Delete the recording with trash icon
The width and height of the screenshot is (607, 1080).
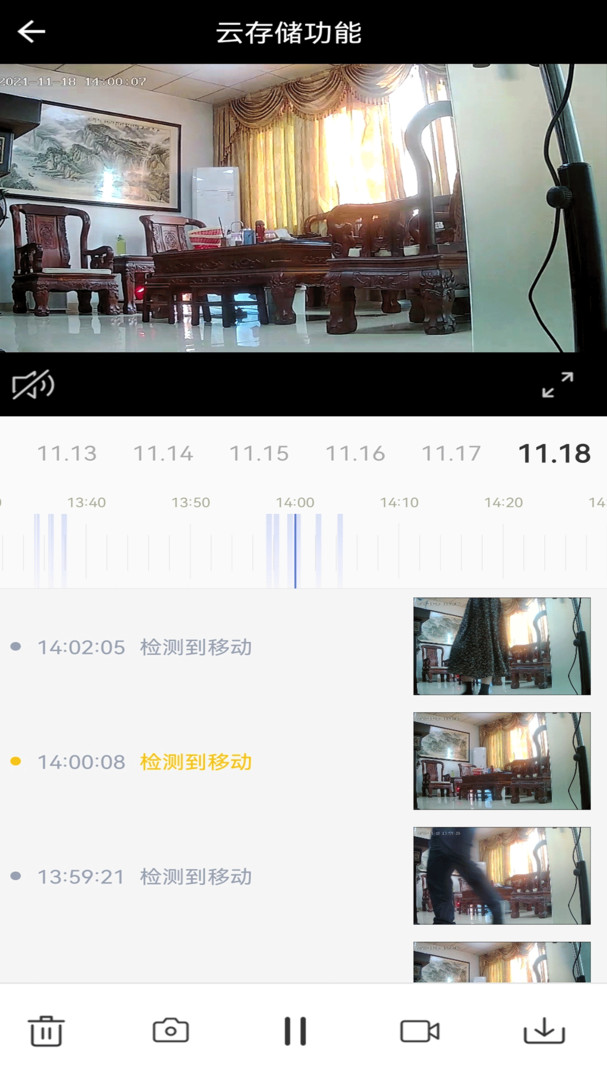pos(46,1031)
